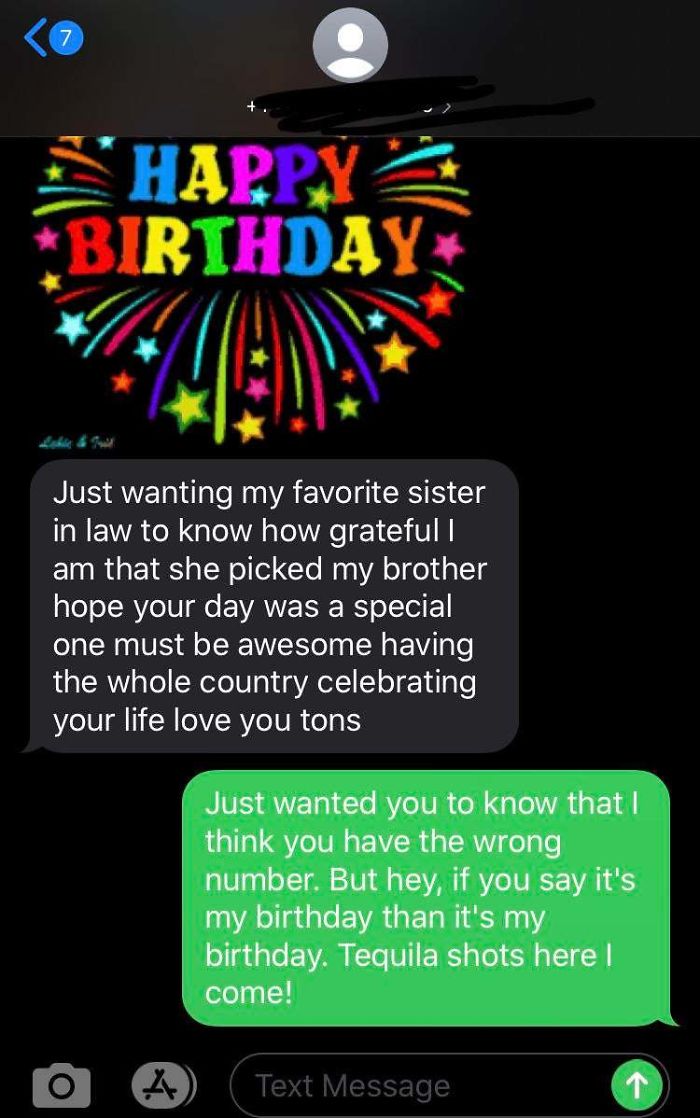
Task: Open the contact details avatar
Action: click(x=349, y=45)
